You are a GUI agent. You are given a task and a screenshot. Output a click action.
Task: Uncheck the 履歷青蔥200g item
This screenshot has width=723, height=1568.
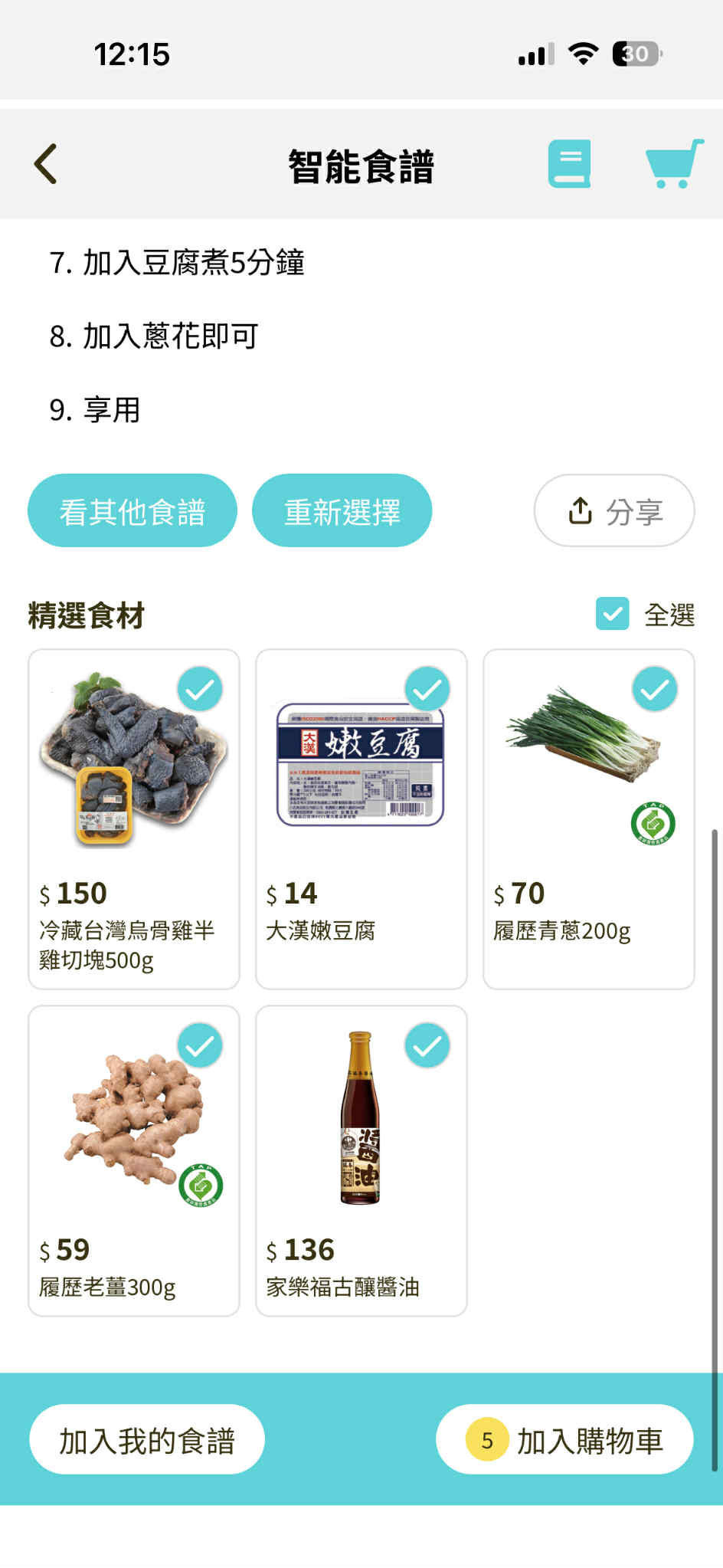pyautogui.click(x=655, y=688)
